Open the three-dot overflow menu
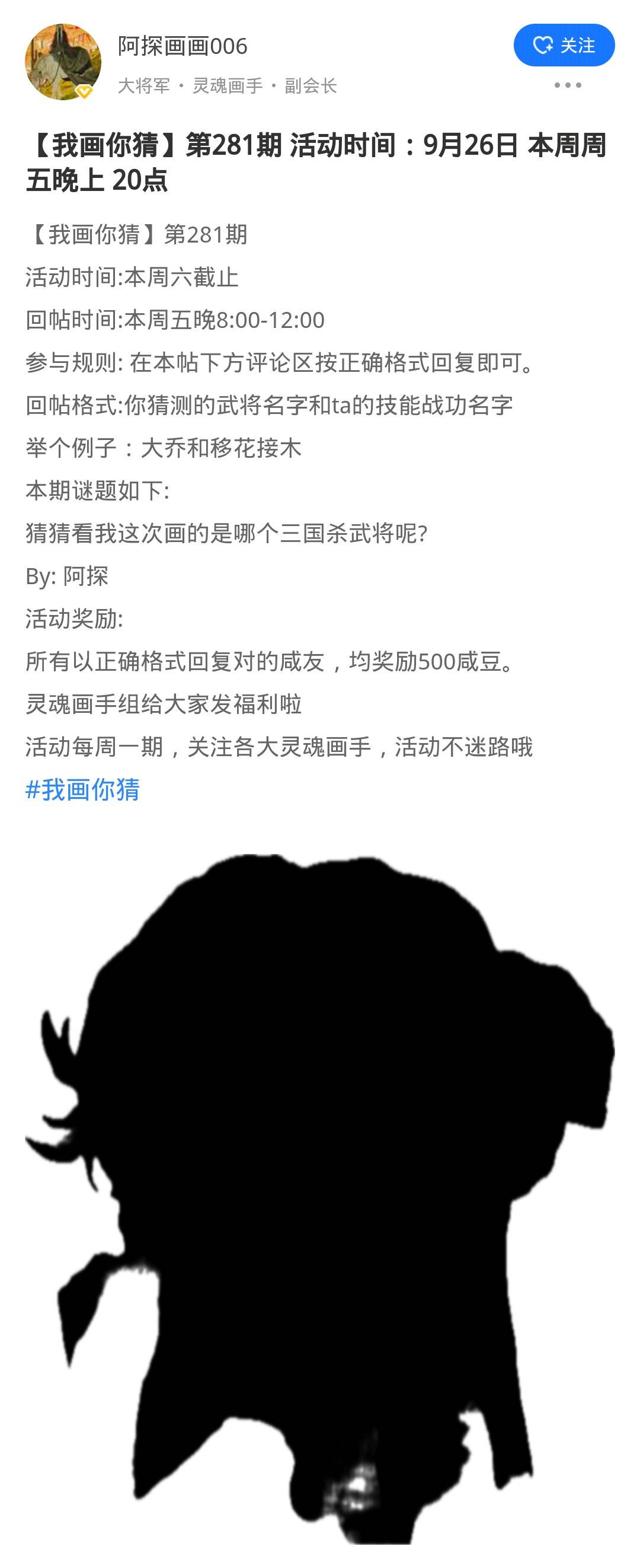 click(x=567, y=85)
